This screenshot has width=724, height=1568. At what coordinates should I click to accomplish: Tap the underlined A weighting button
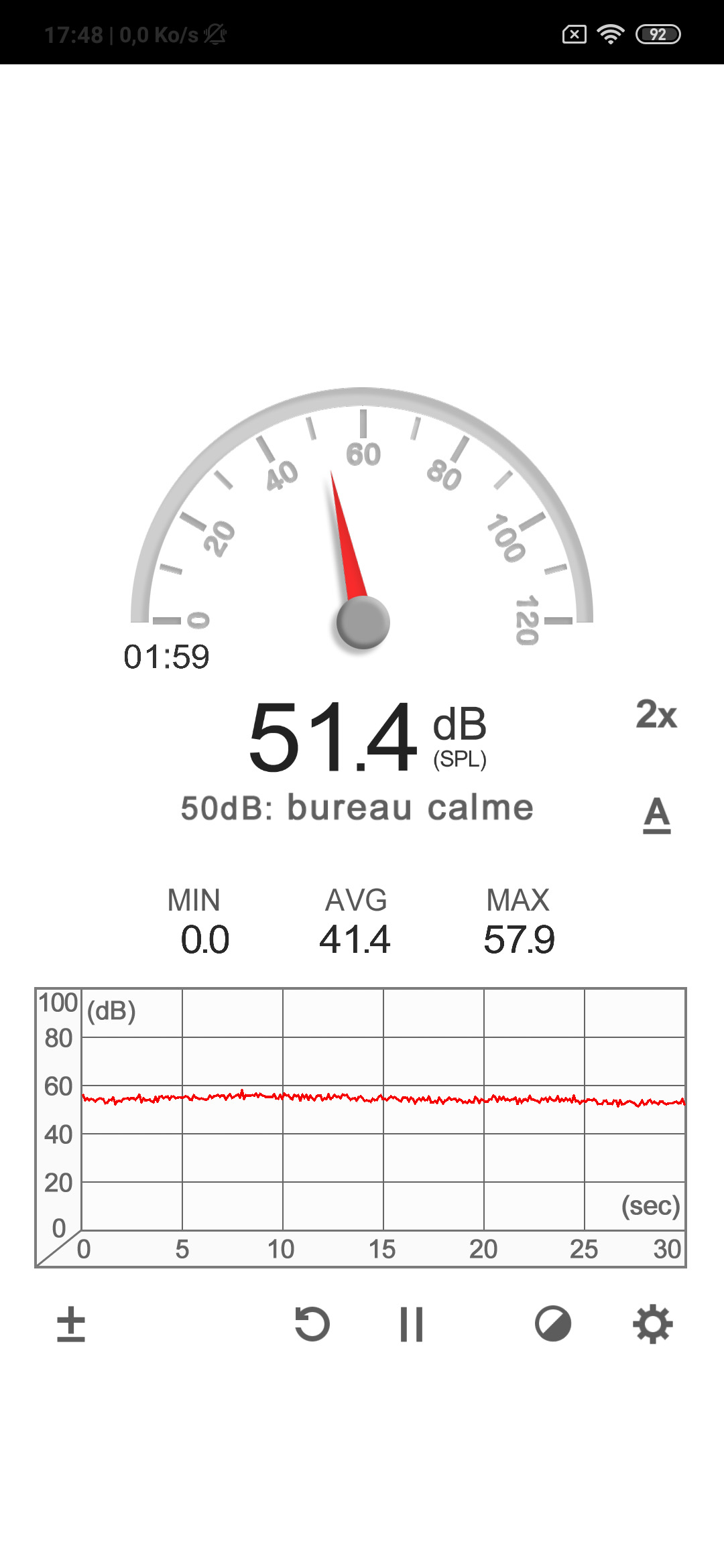[x=657, y=815]
